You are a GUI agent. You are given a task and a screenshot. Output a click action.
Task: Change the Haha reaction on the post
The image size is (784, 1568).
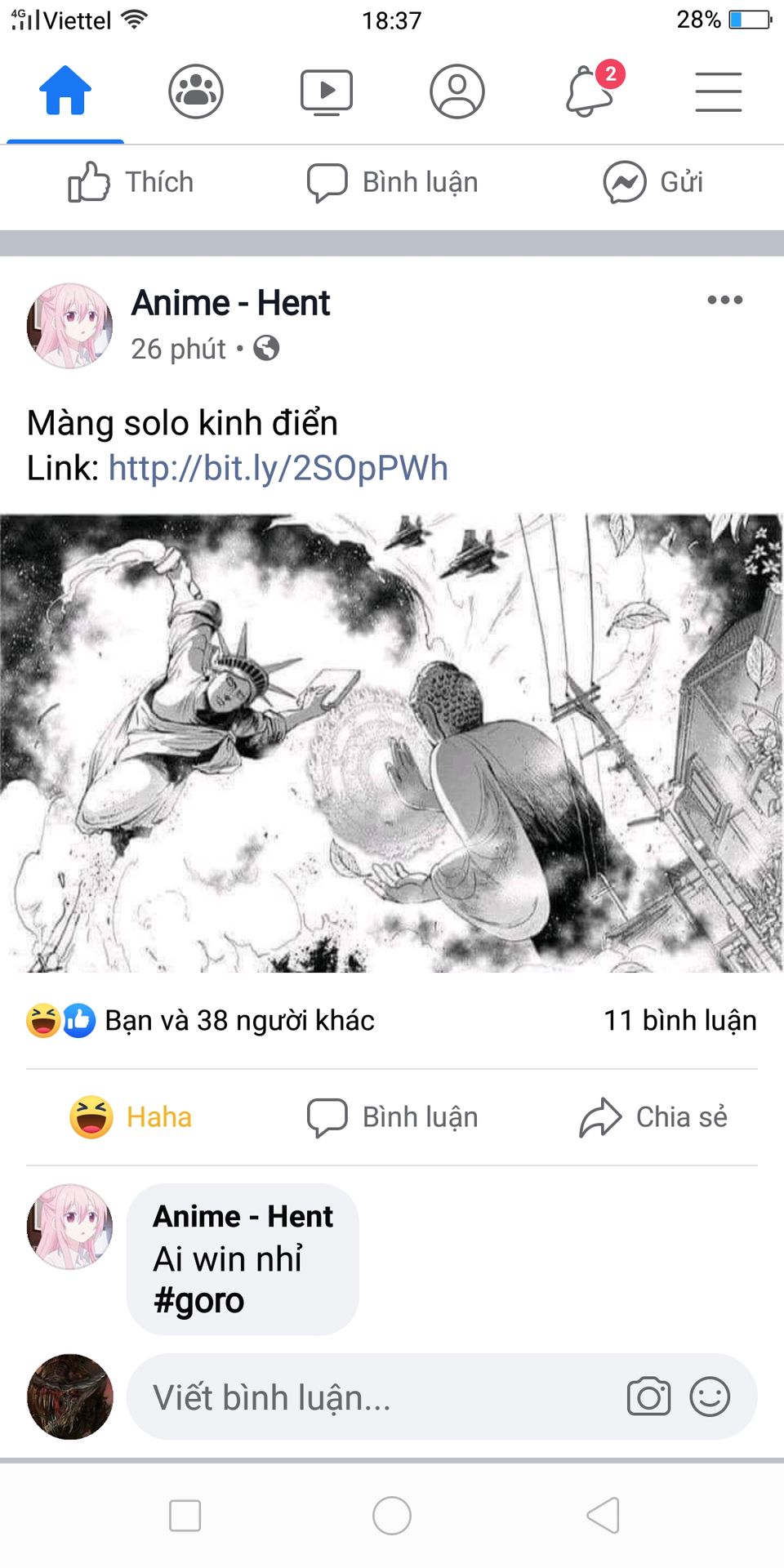click(x=131, y=1116)
